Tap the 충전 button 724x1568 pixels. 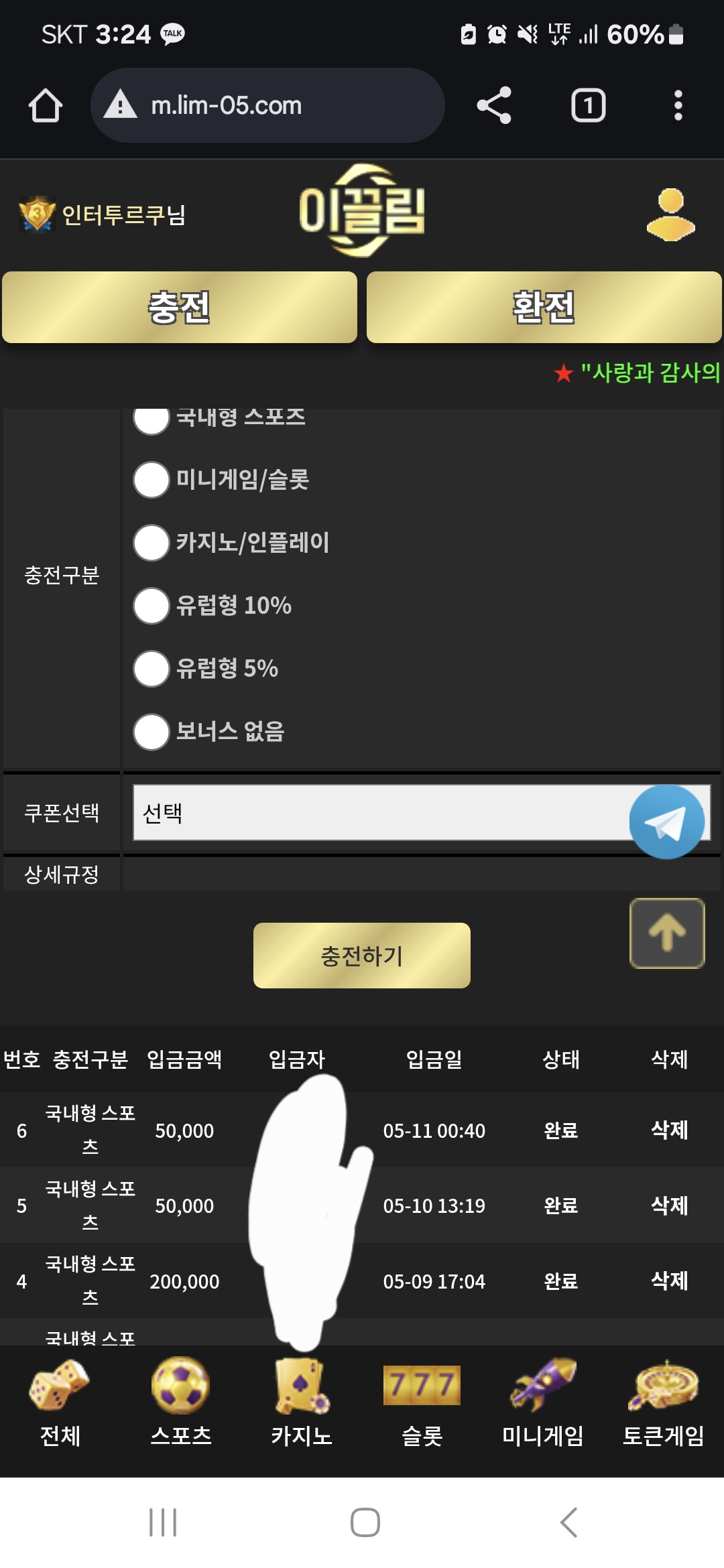(x=180, y=307)
